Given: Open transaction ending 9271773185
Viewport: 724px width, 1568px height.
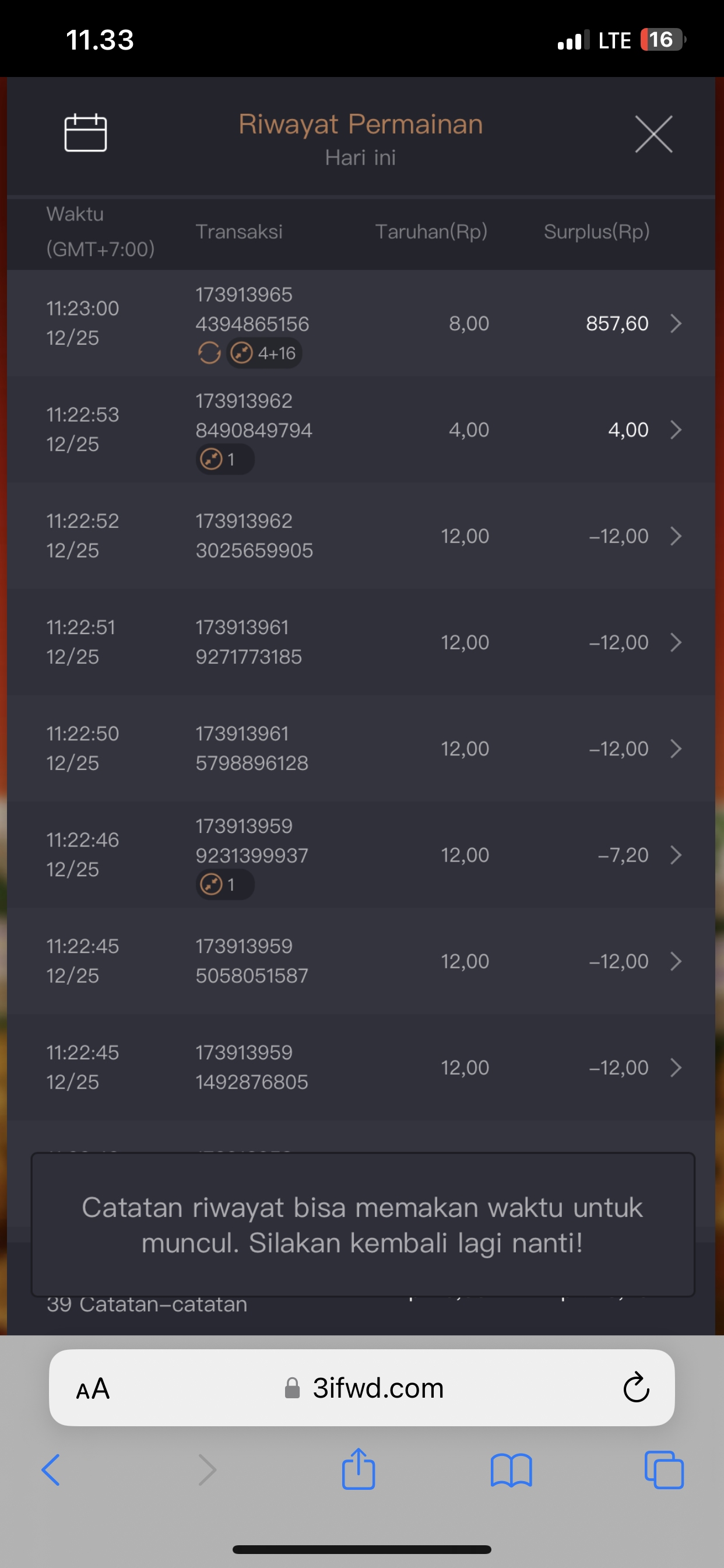Looking at the screenshot, I should click(x=674, y=642).
